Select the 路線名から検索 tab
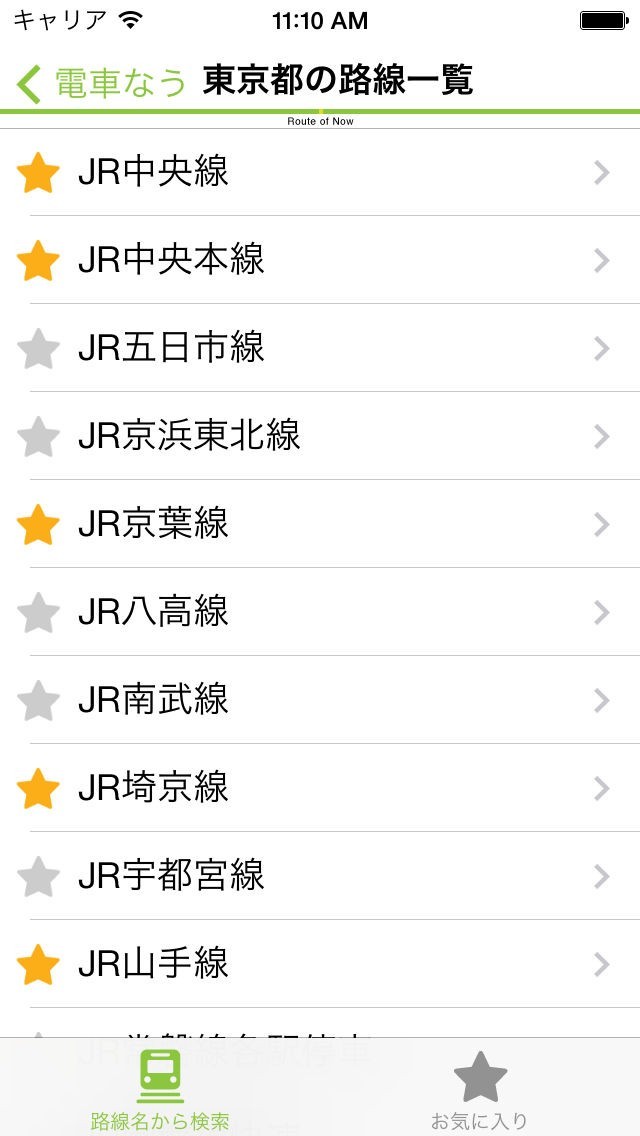This screenshot has height=1136, width=640. point(160,1088)
